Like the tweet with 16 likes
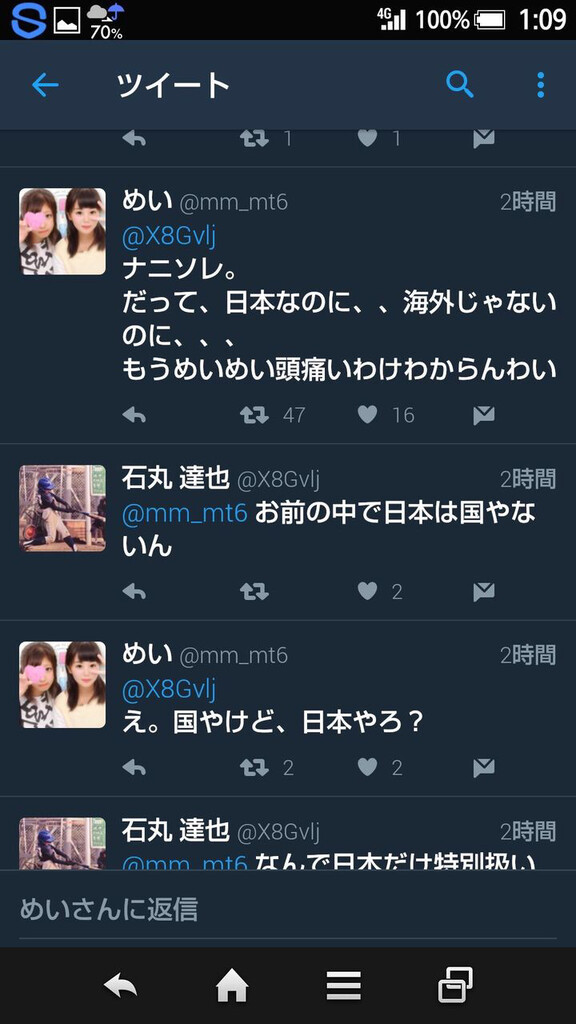This screenshot has height=1024, width=576. click(368, 415)
